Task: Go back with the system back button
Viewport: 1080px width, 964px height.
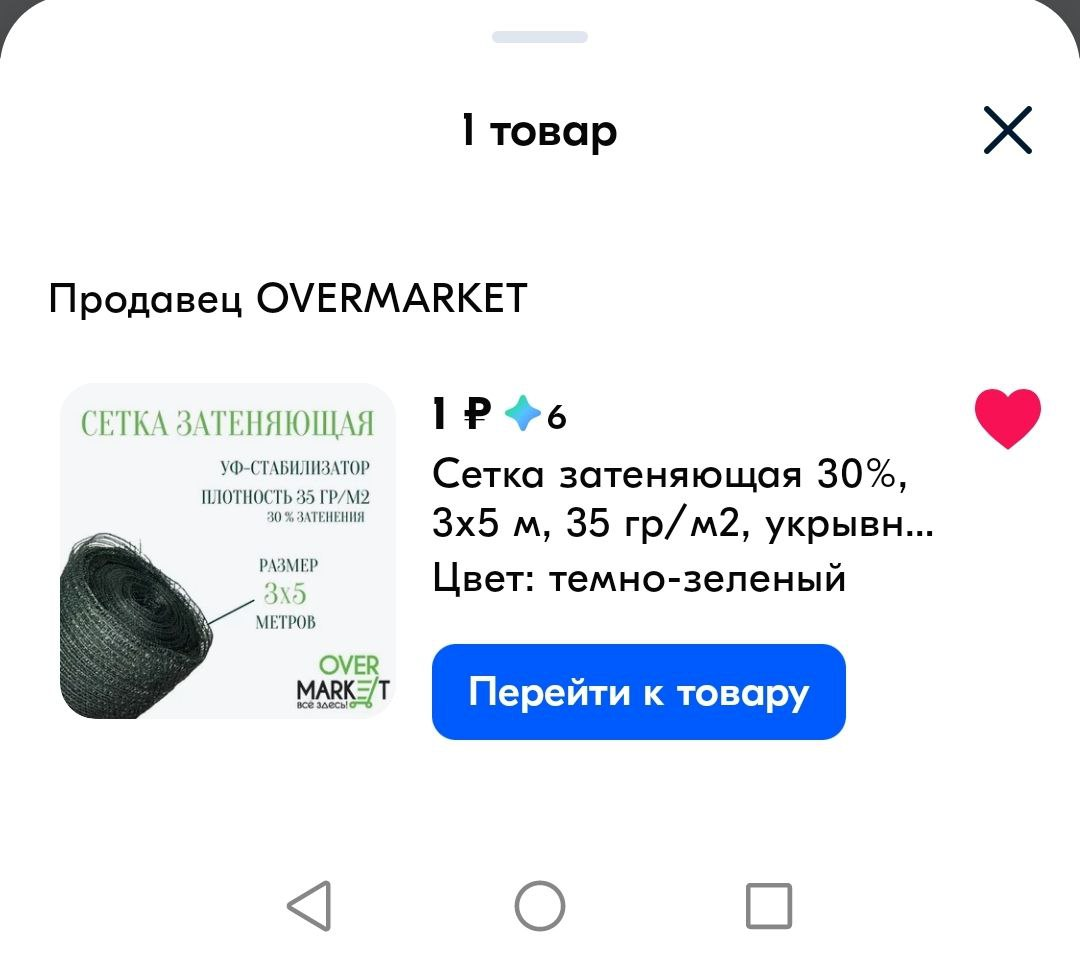Action: point(310,906)
